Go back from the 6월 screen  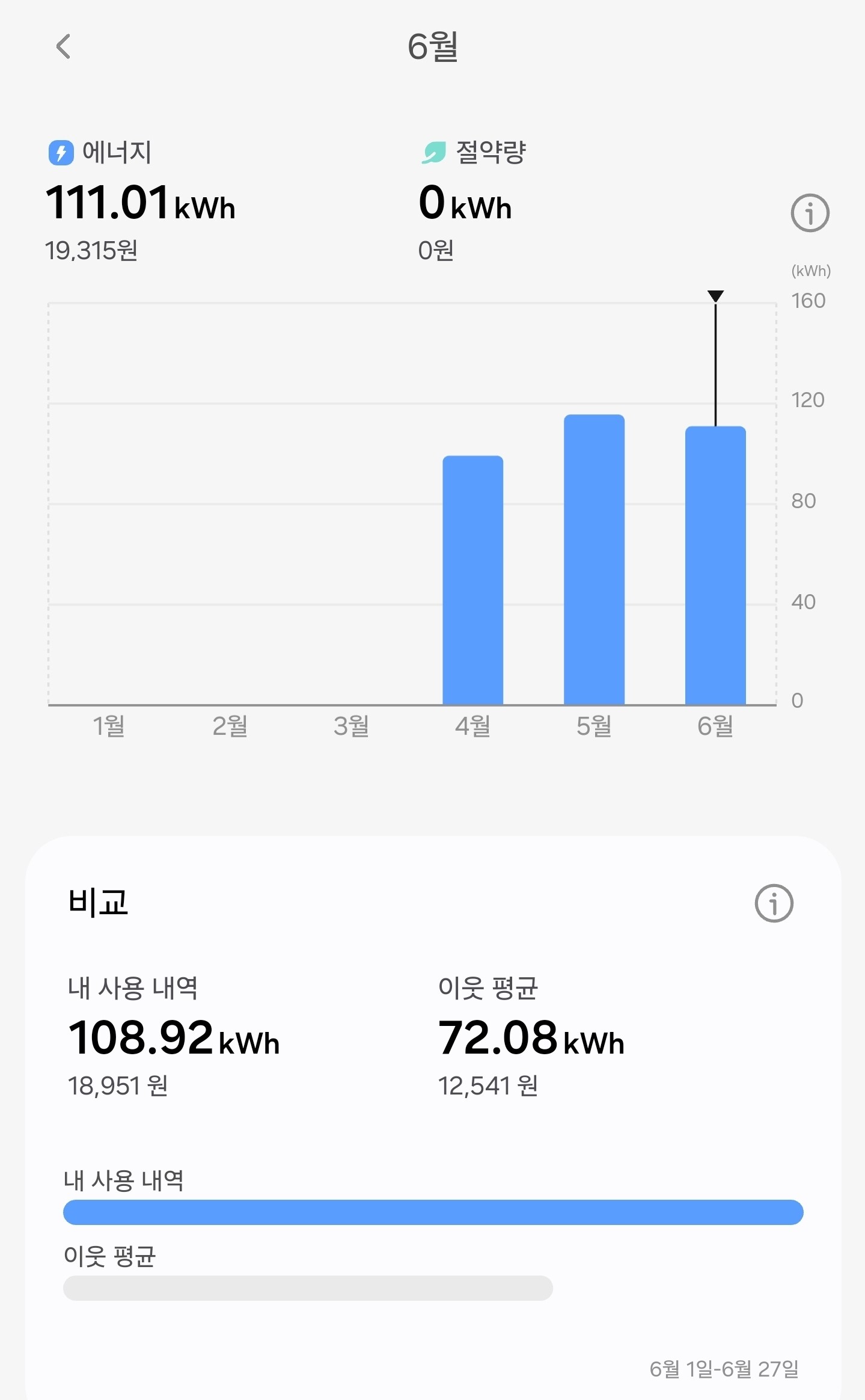click(63, 46)
